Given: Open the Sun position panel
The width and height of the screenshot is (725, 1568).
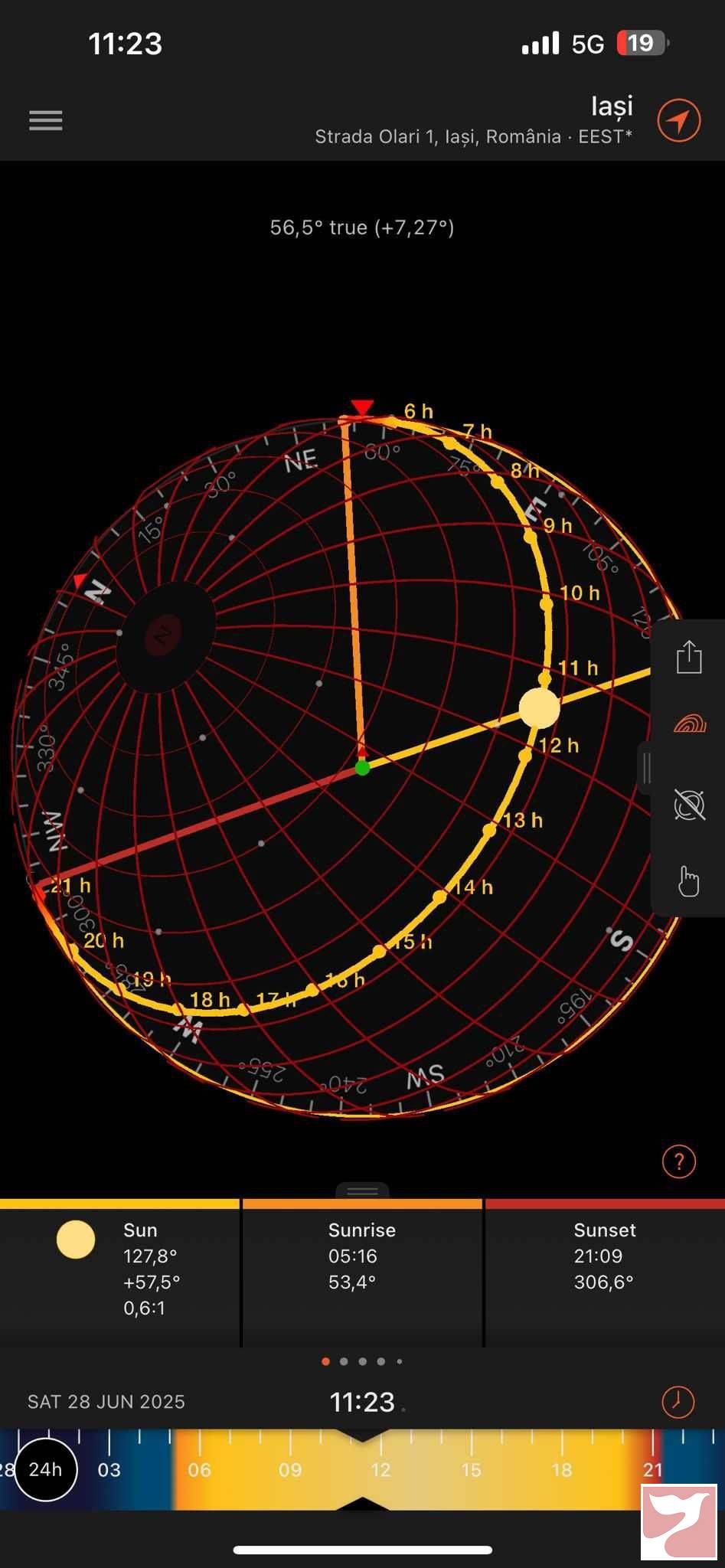Looking at the screenshot, I should [119, 1271].
